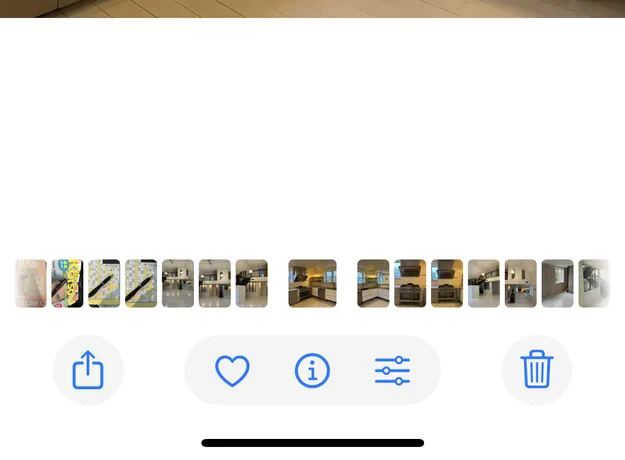Favorite the photo with the heart icon

[232, 371]
